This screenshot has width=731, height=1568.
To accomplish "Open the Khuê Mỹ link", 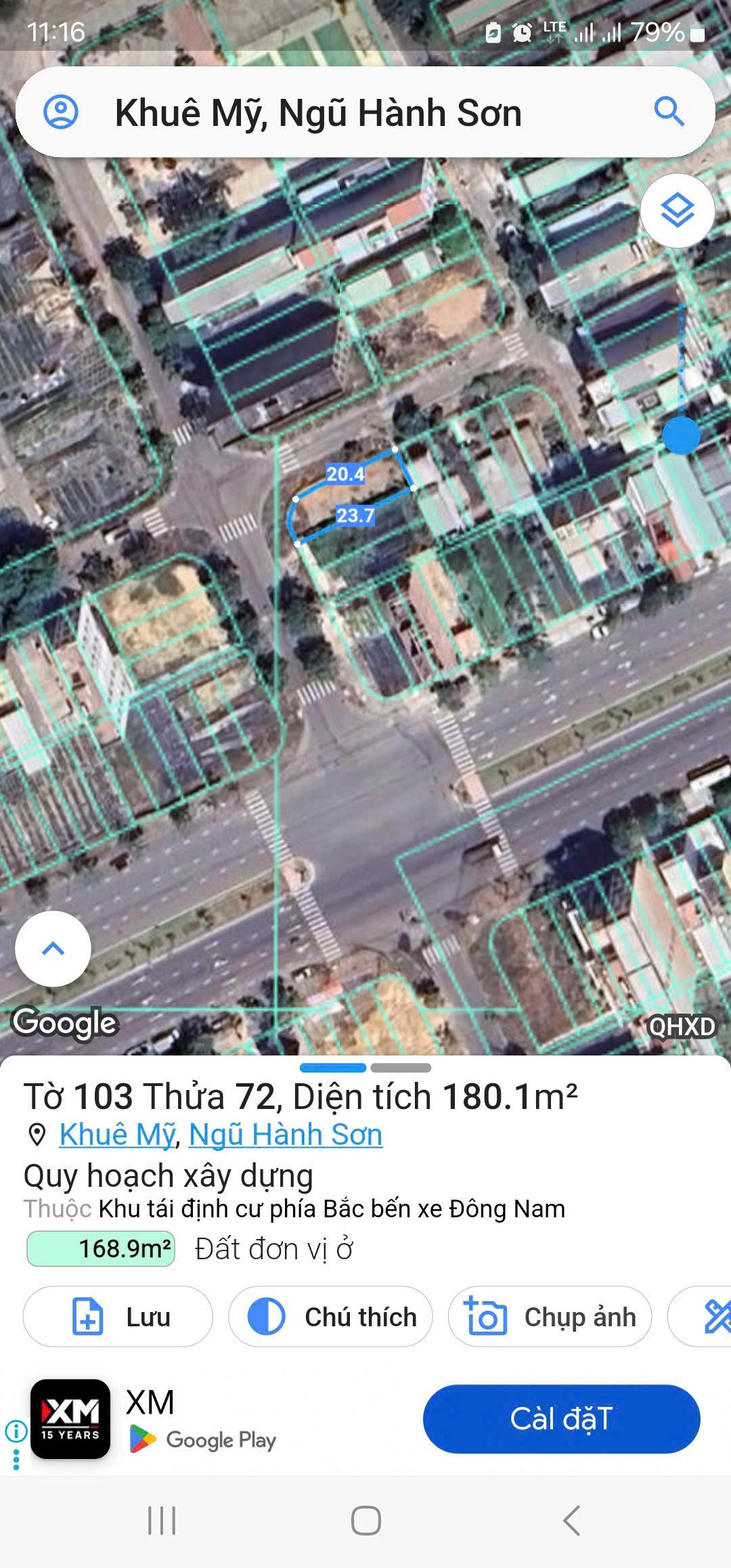I will [x=117, y=1135].
